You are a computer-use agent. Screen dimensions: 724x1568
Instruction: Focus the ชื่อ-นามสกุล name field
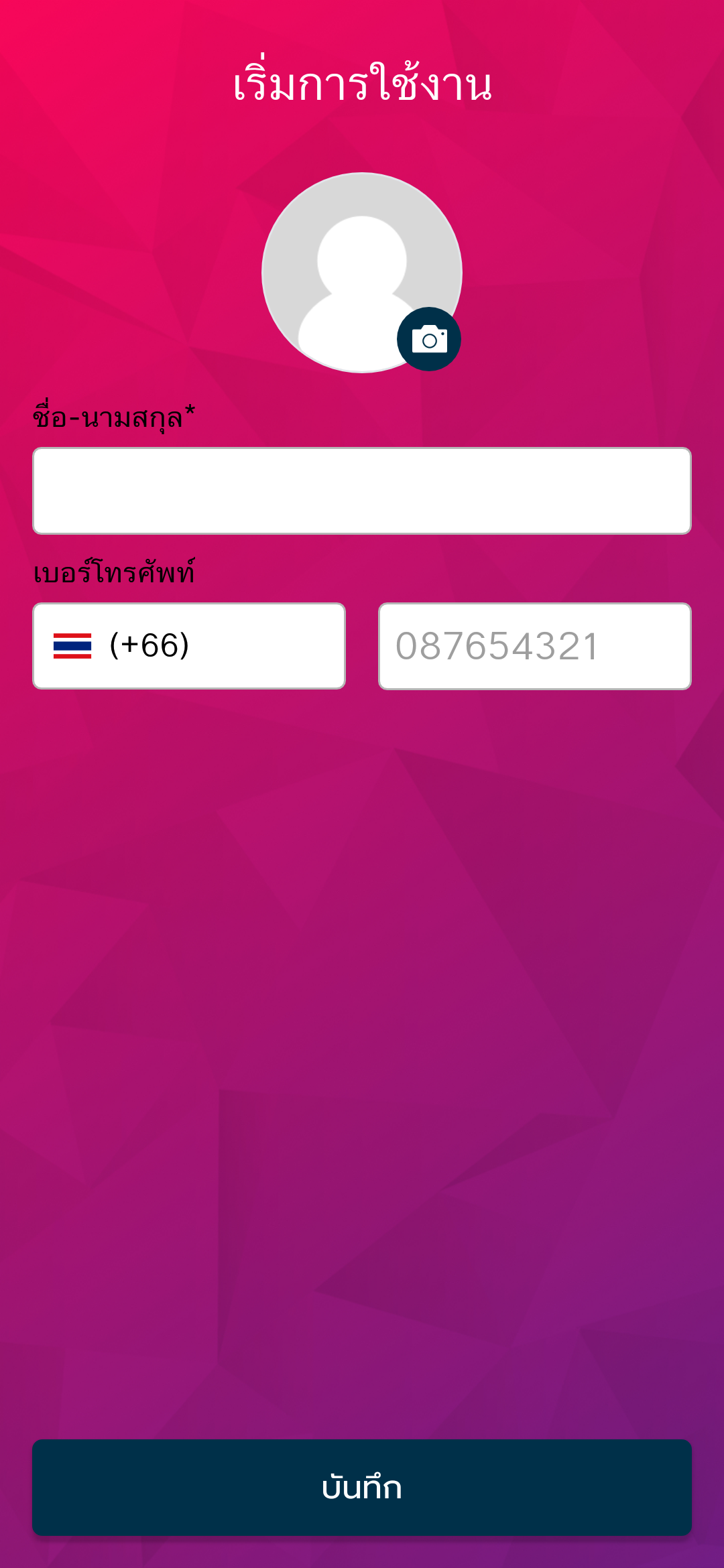(362, 491)
